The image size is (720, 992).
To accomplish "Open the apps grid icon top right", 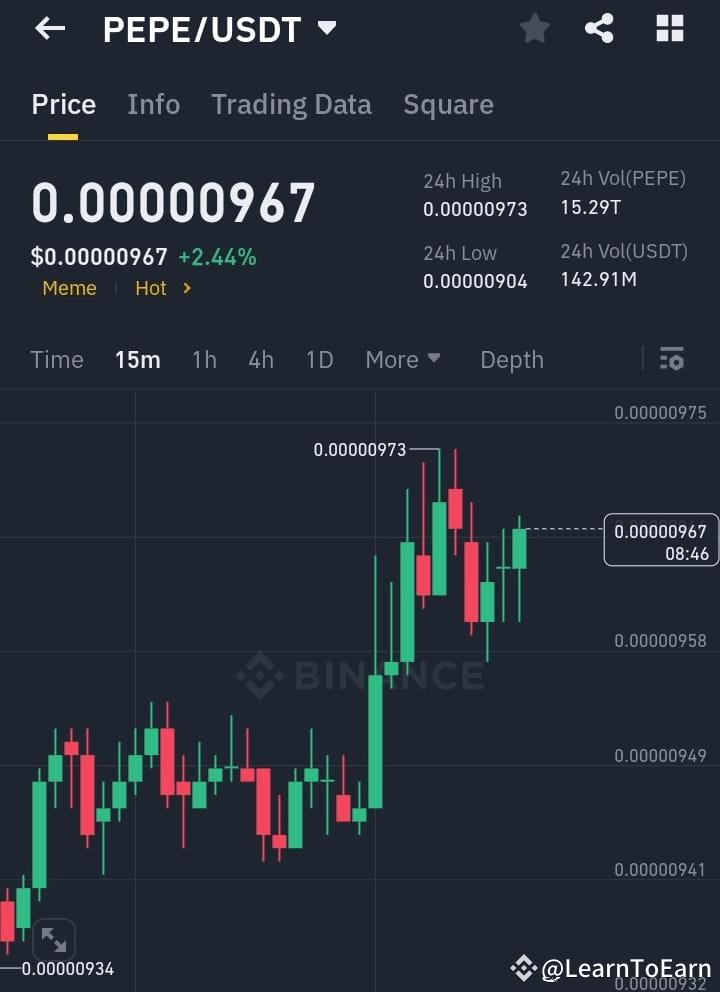I will 668,28.
